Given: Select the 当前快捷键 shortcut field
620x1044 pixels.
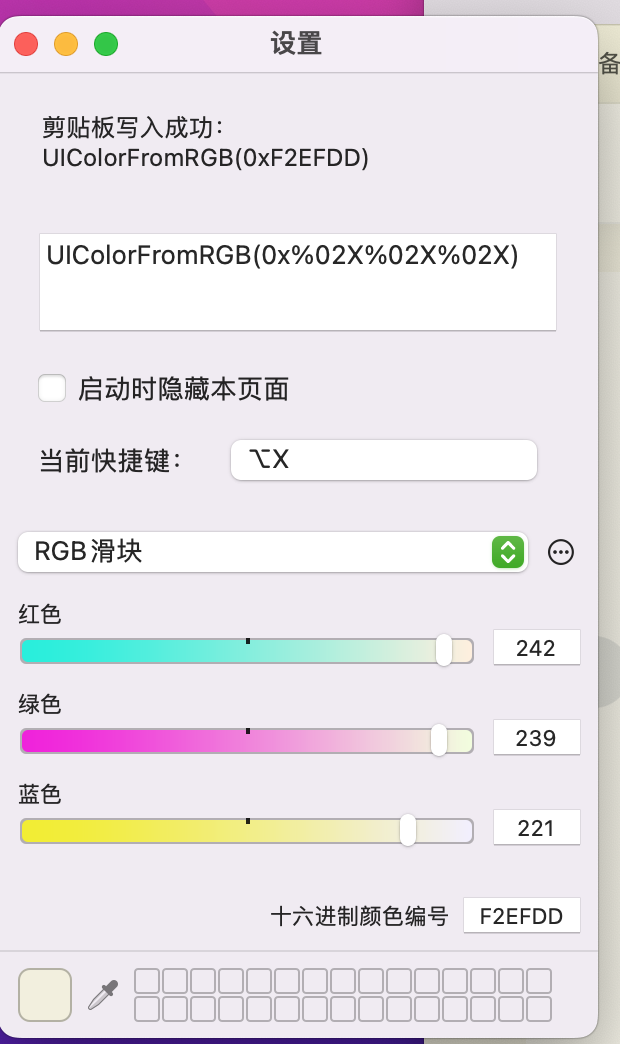Looking at the screenshot, I should click(384, 460).
